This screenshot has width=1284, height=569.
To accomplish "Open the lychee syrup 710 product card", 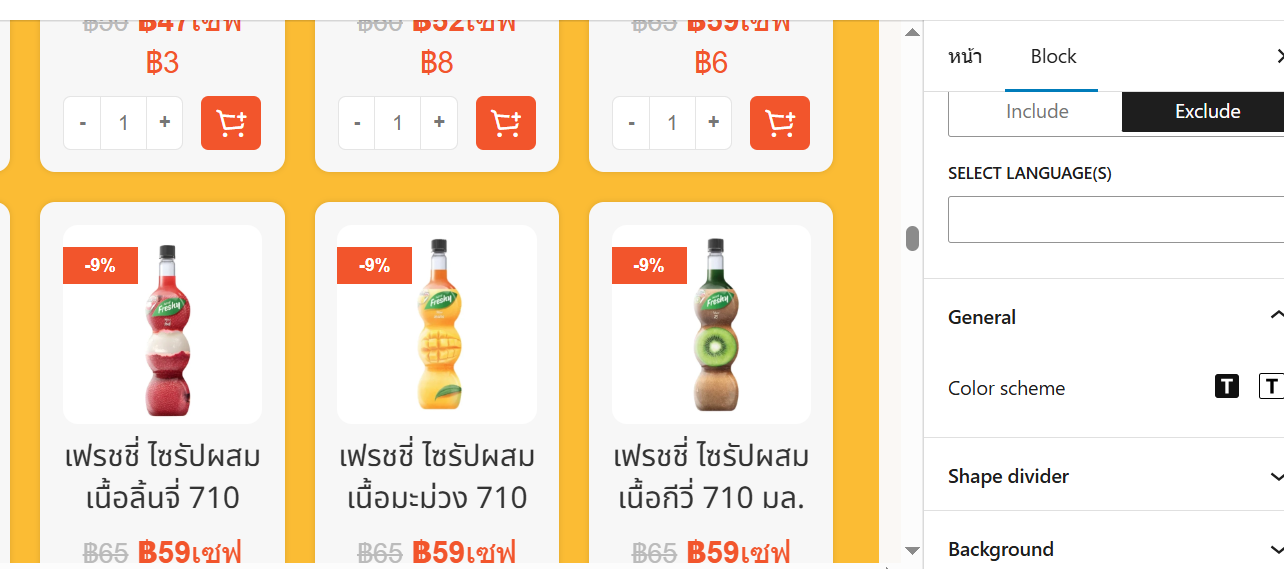I will [163, 478].
